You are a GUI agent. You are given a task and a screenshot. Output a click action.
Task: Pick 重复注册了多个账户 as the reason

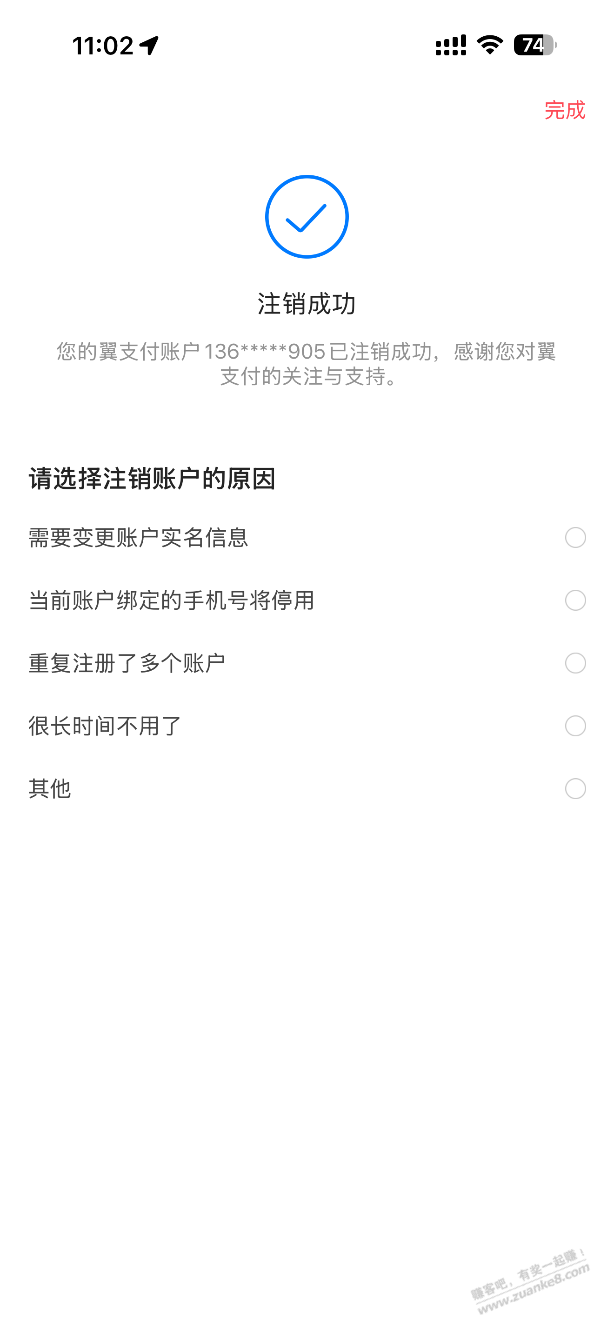[x=575, y=663]
